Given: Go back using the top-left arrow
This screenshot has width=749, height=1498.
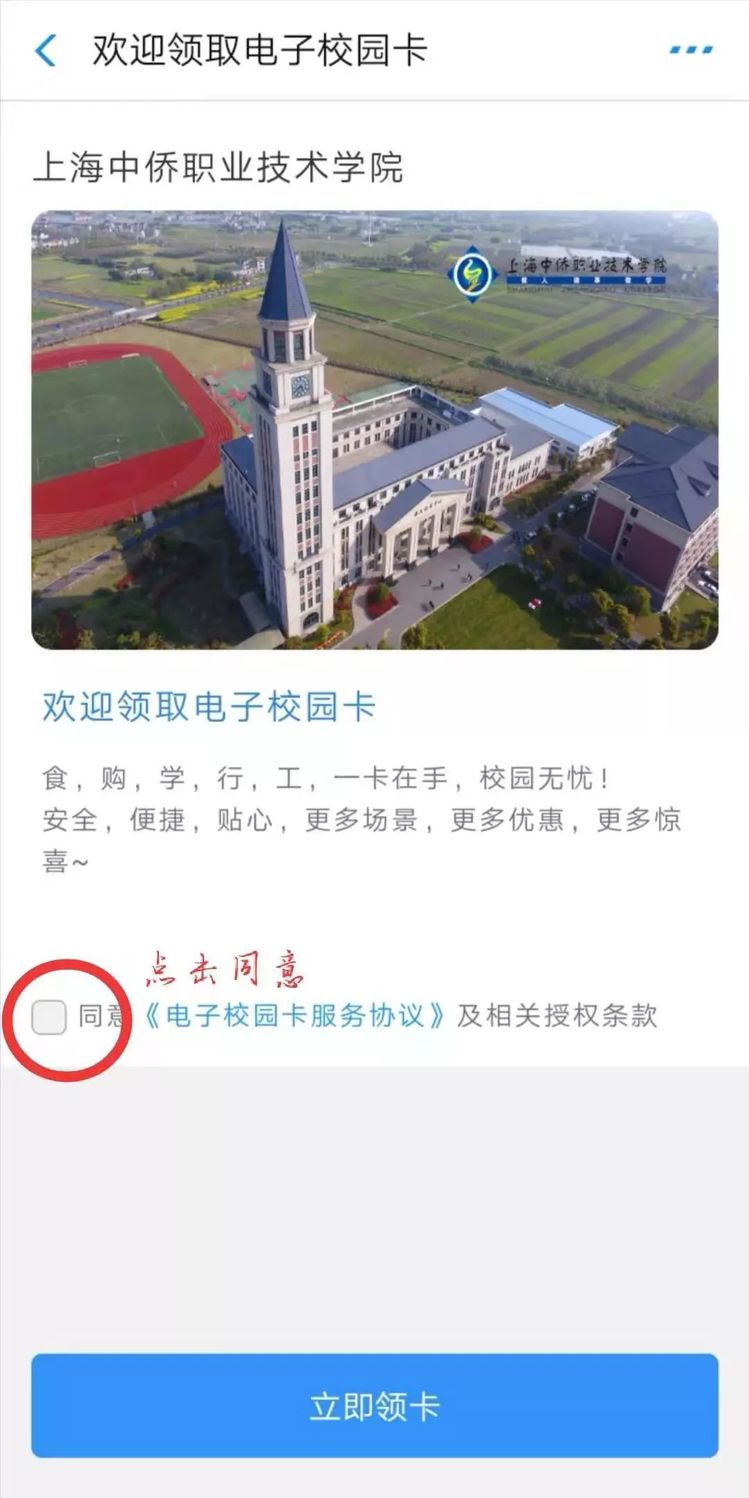Looking at the screenshot, I should pos(45,50).
